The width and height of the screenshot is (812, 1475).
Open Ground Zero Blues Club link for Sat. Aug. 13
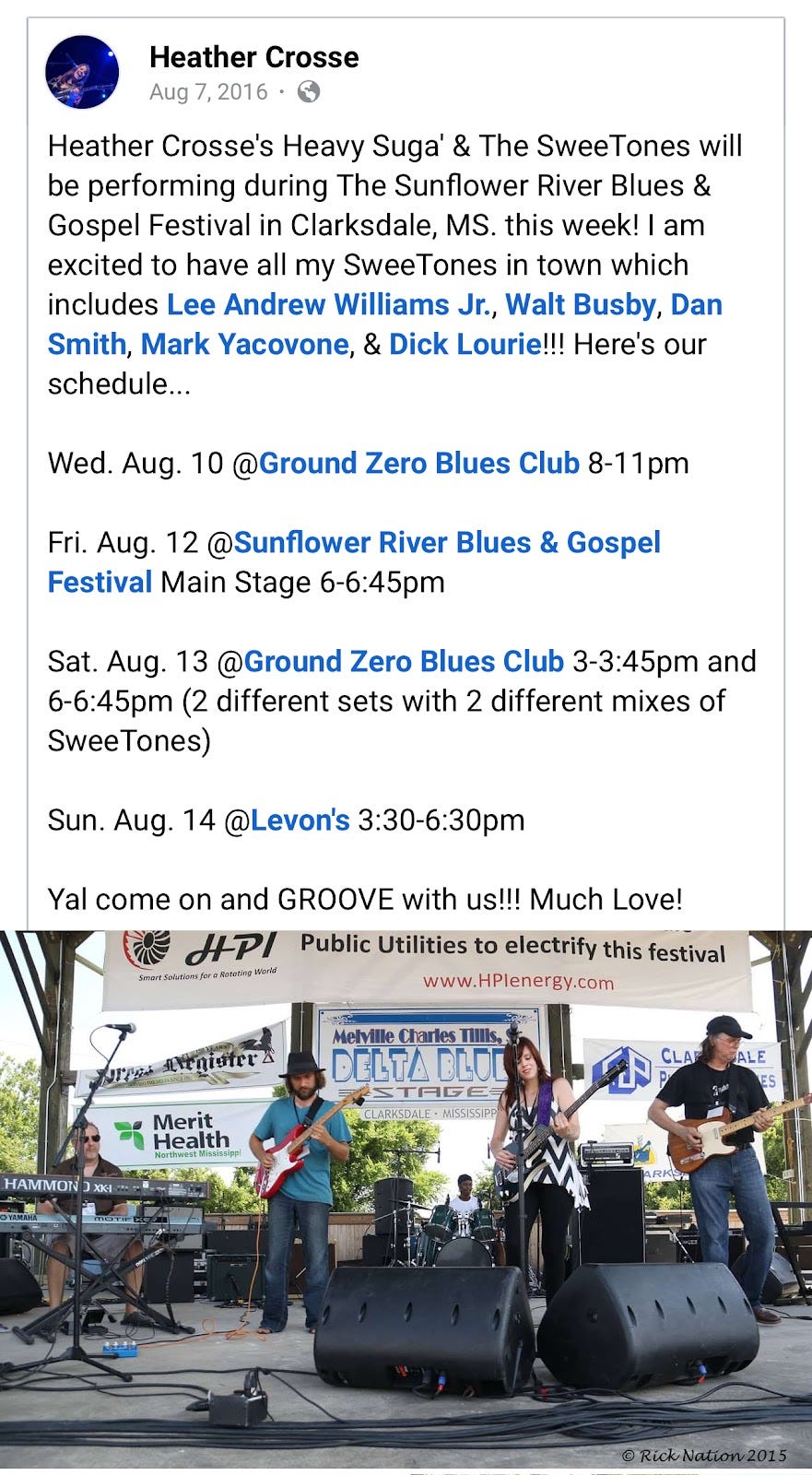pos(403,661)
